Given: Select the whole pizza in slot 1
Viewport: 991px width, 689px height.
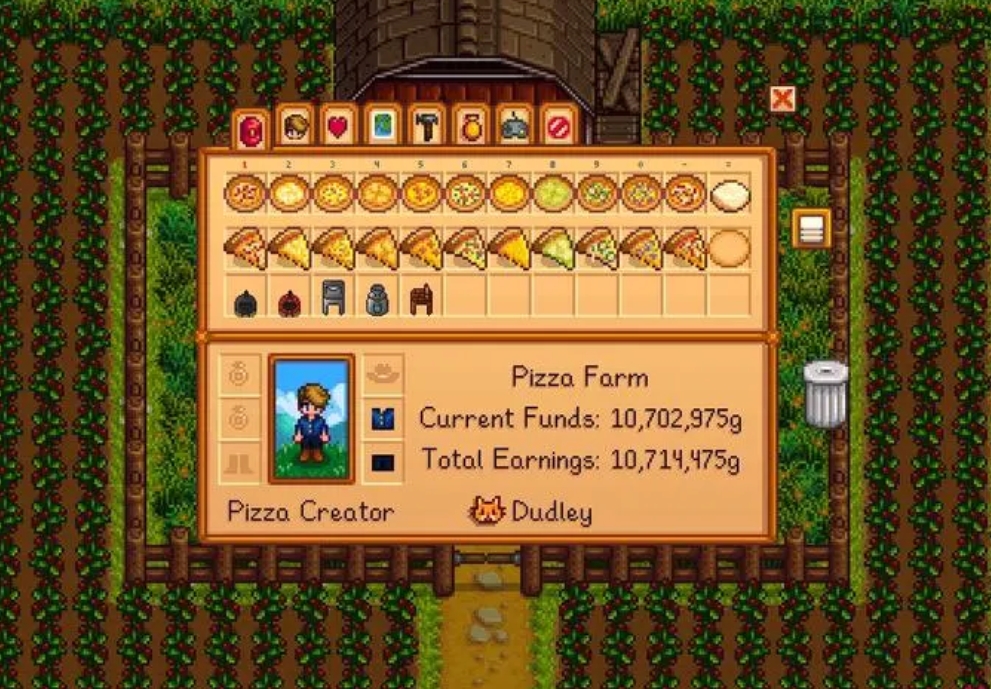Looking at the screenshot, I should coord(243,193).
